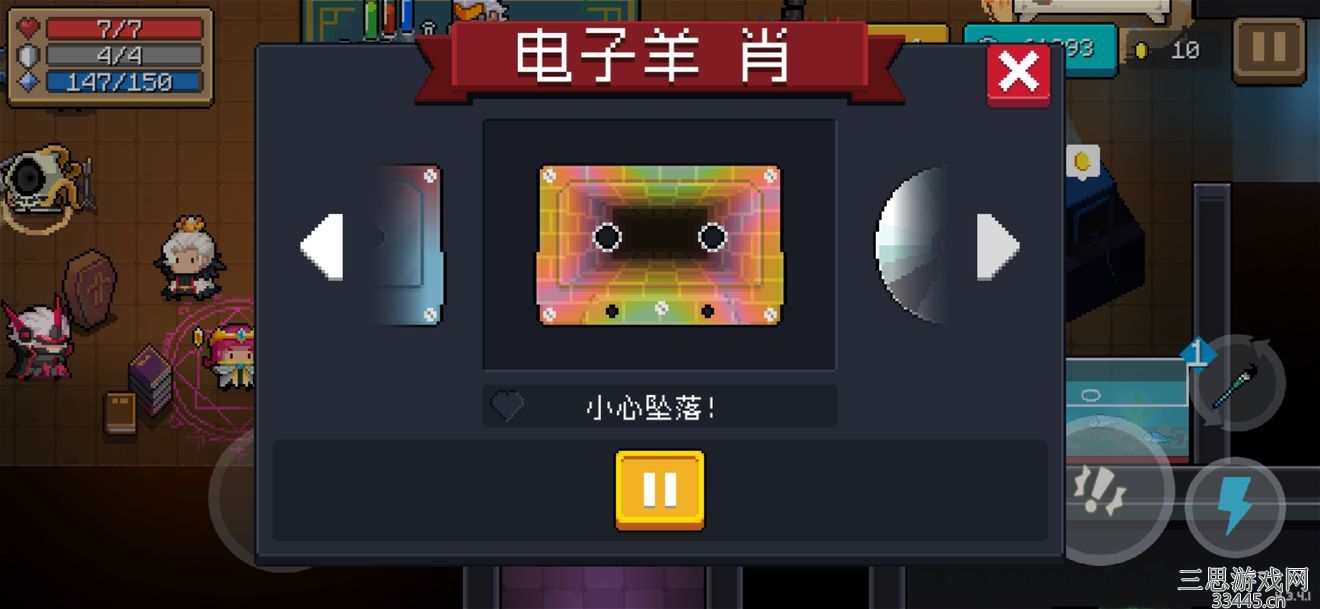The height and width of the screenshot is (609, 1320).
Task: Favorite the track 小心坠落!
Action: pos(508,407)
